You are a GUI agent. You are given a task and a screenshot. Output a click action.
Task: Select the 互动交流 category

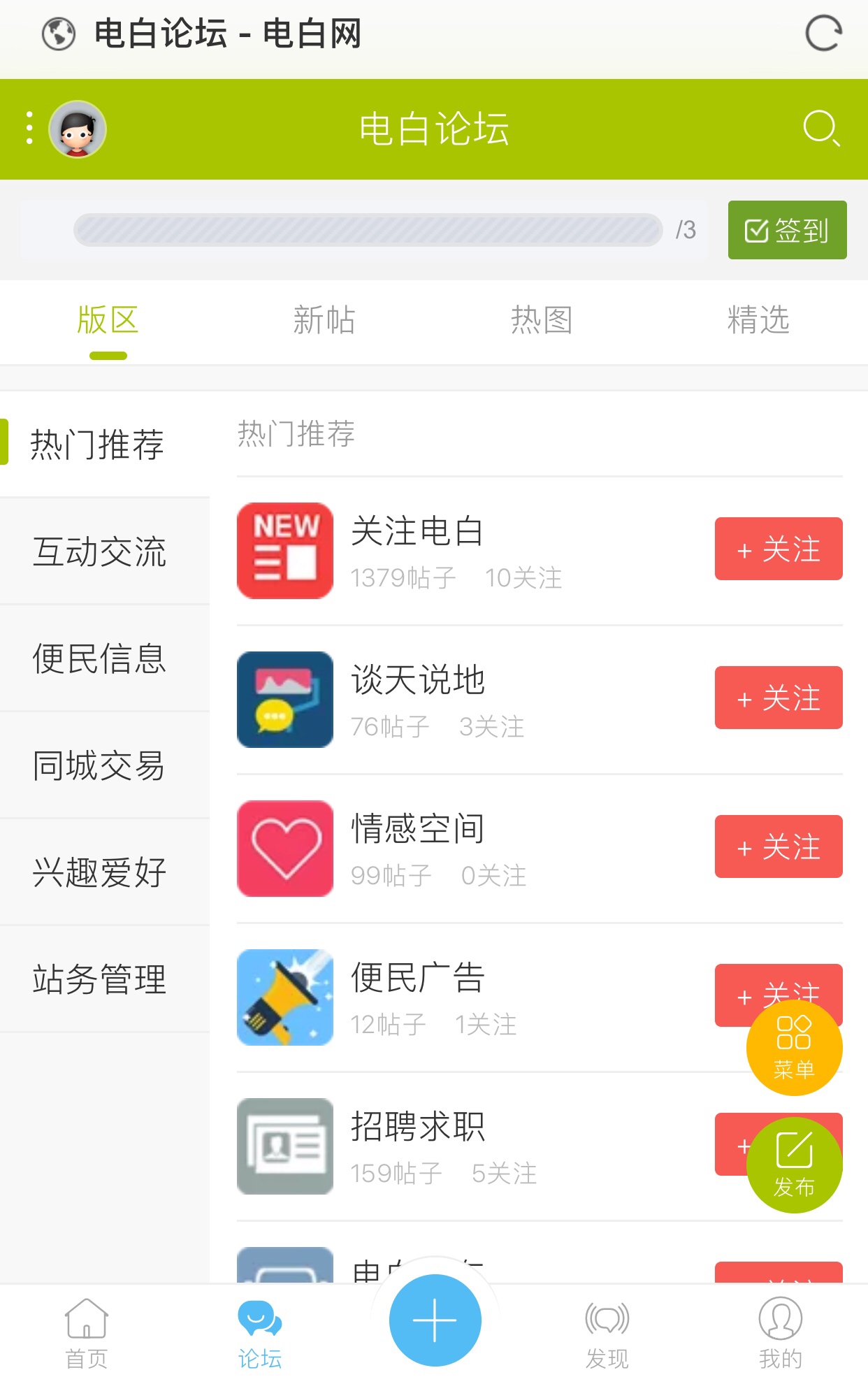click(99, 552)
